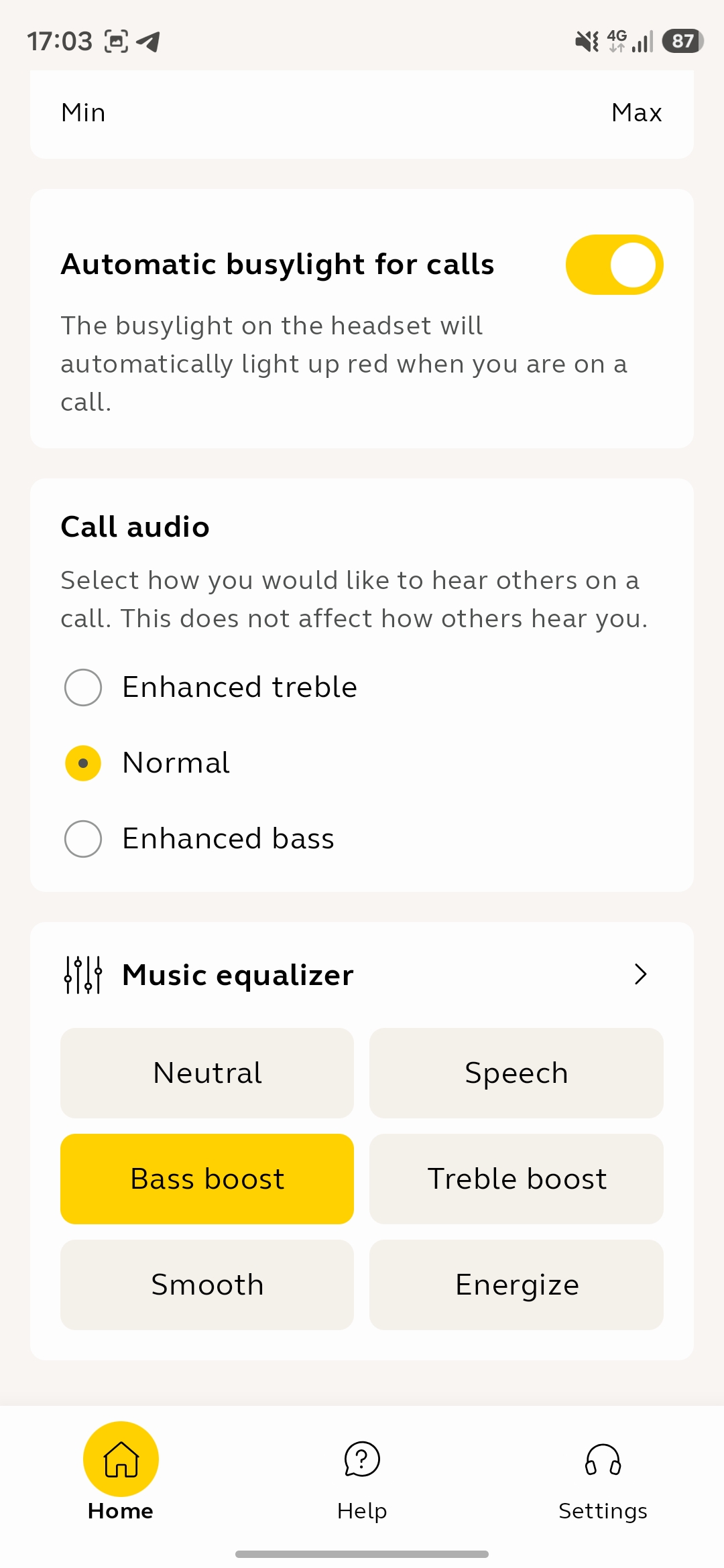Open the Music equalizer settings
724x1568 pixels.
(640, 974)
